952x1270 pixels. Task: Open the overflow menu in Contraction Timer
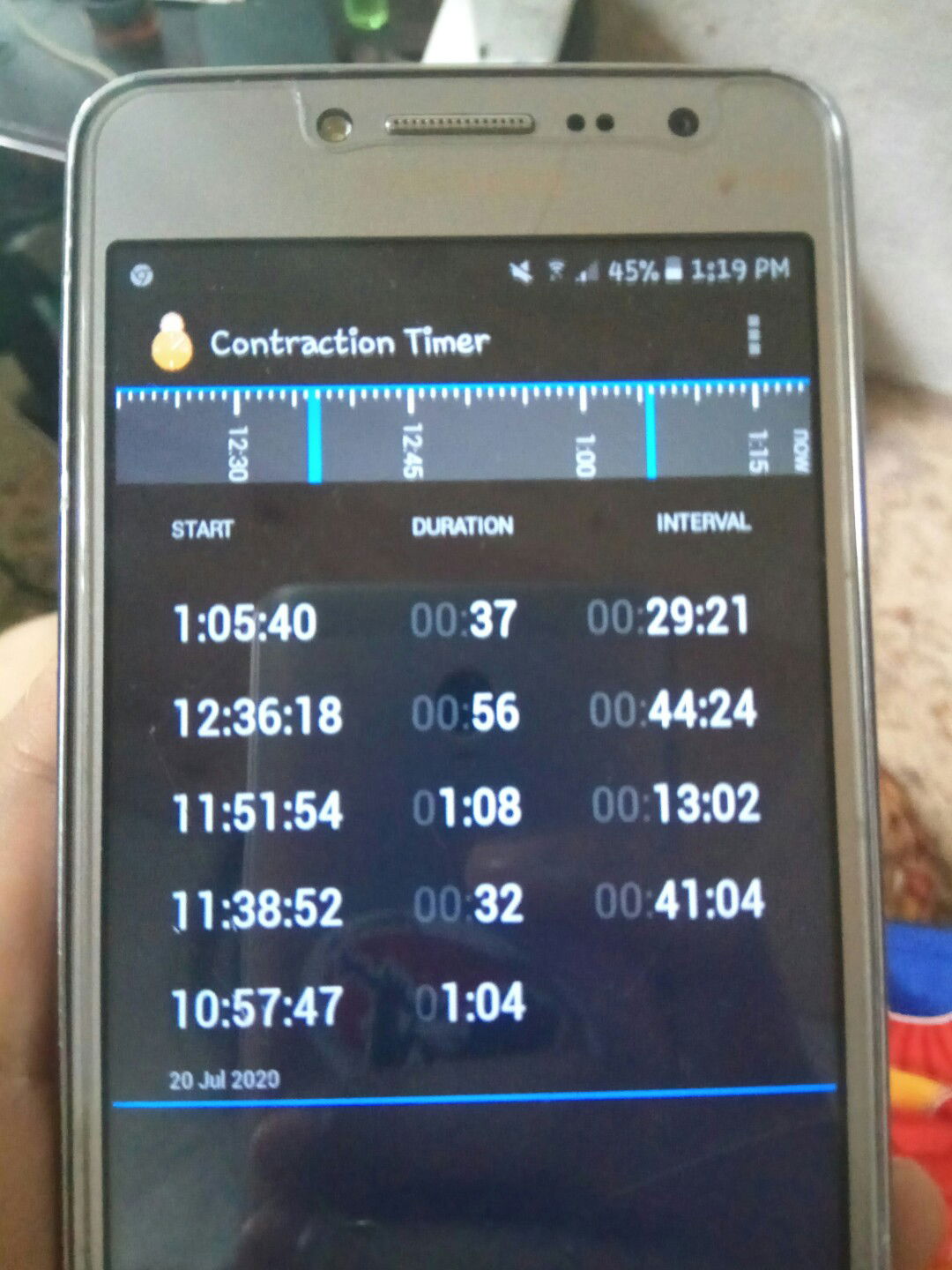coord(755,336)
